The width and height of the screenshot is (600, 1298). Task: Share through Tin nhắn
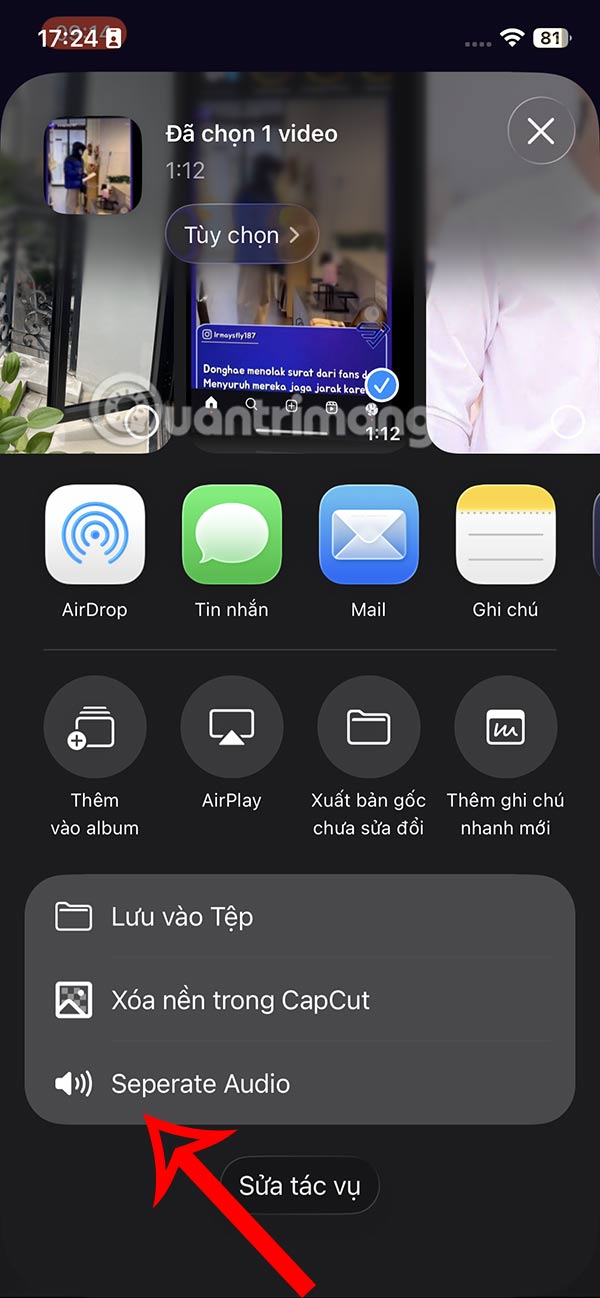click(x=232, y=535)
